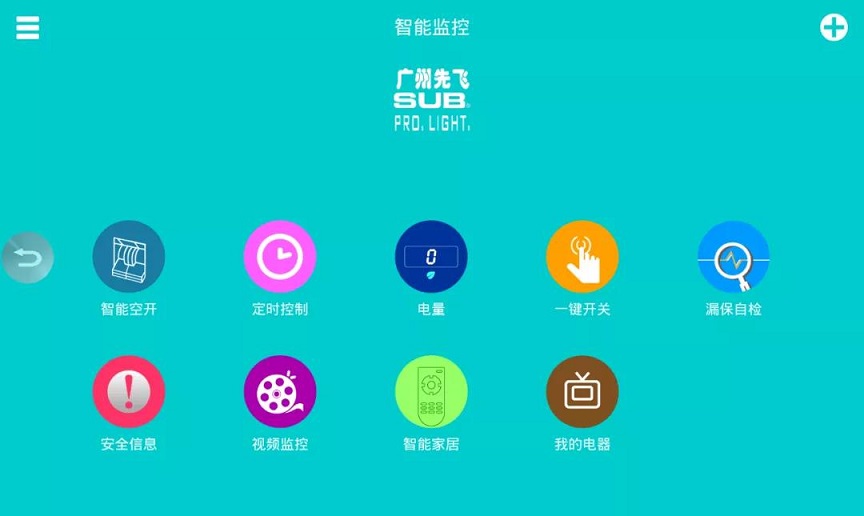This screenshot has width=864, height=516.
Task: Tap the round back arrow button
Action: (28, 258)
